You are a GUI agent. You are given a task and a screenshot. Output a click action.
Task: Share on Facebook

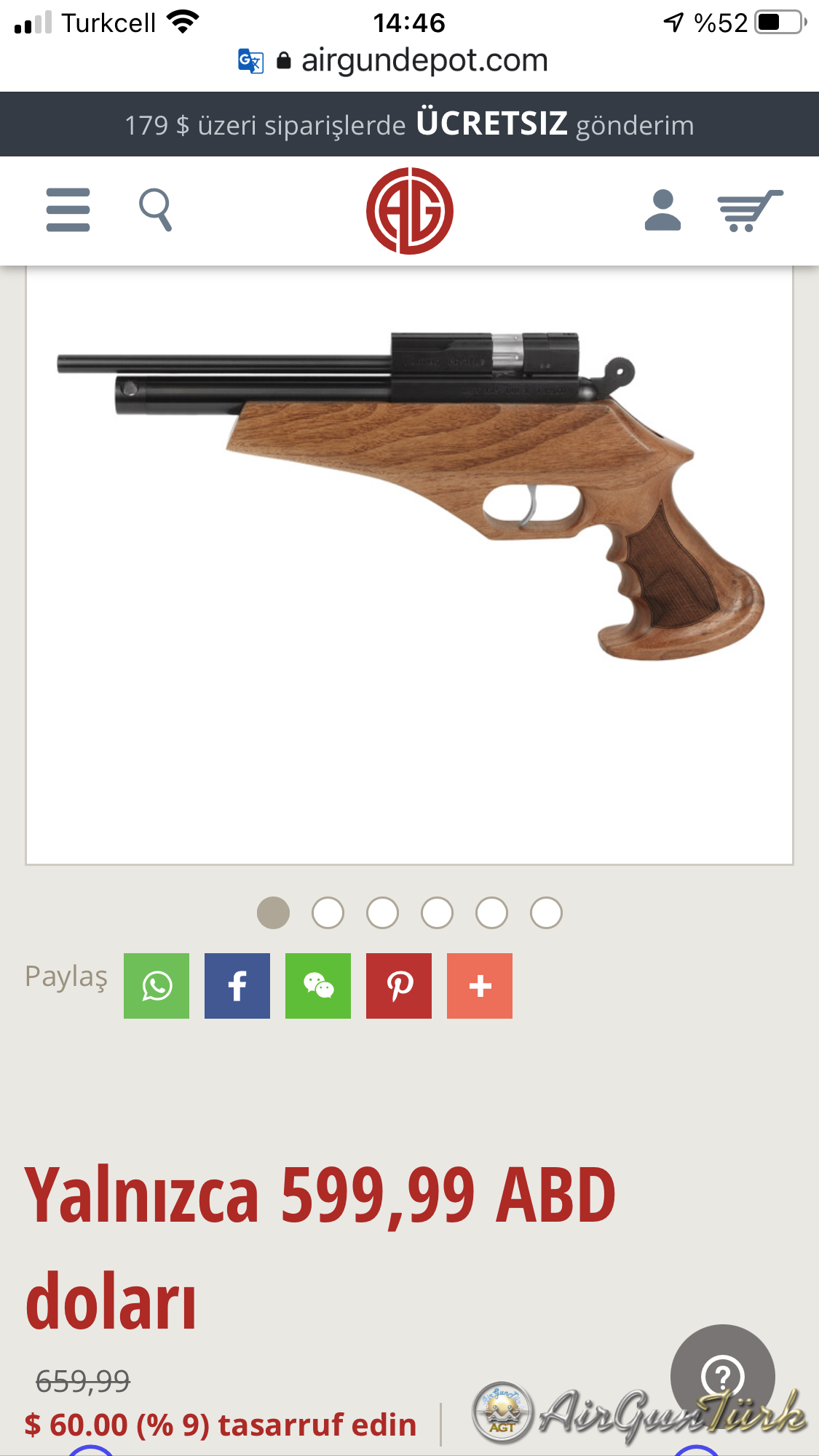[x=237, y=986]
